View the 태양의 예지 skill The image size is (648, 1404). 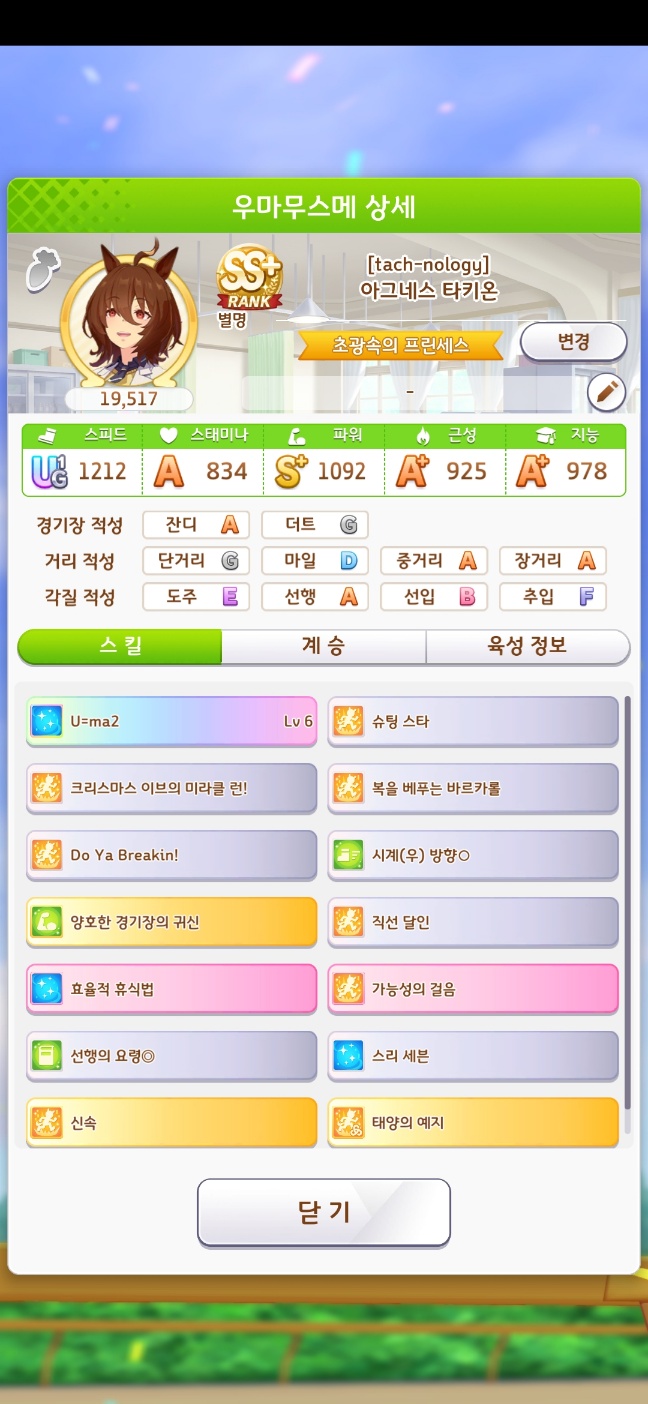coord(473,1123)
